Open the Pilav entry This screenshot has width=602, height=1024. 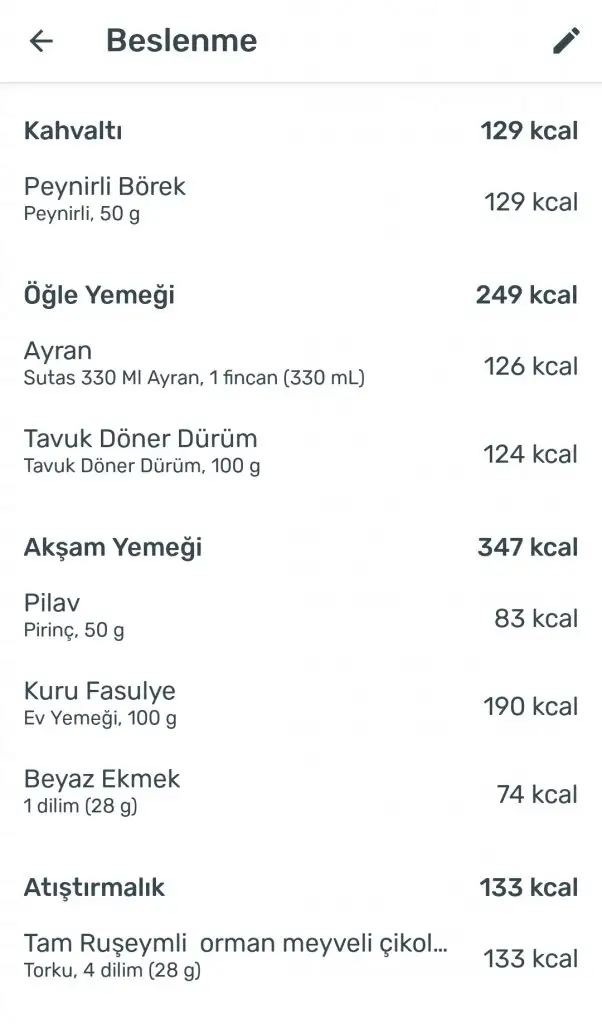(300, 616)
